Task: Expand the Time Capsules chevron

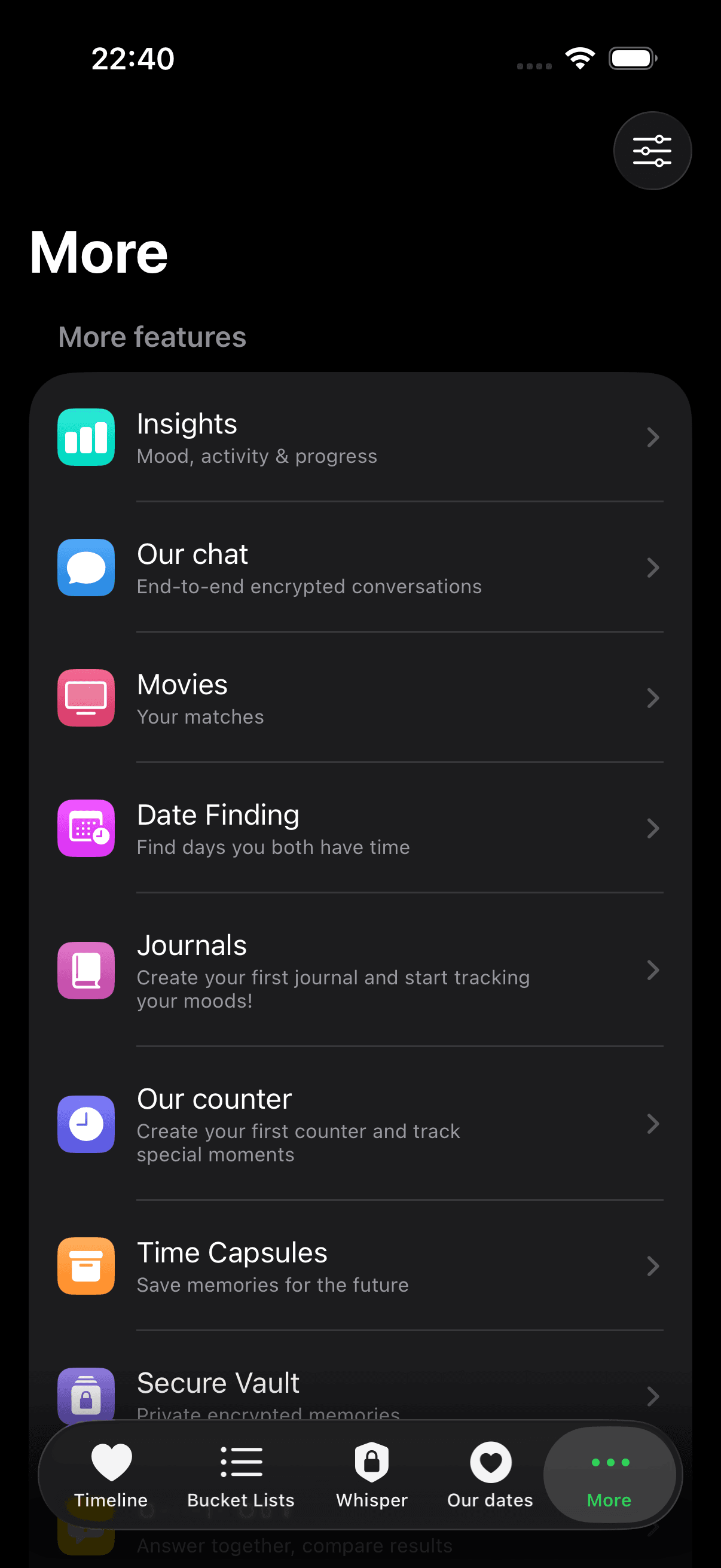Action: 653,1266
